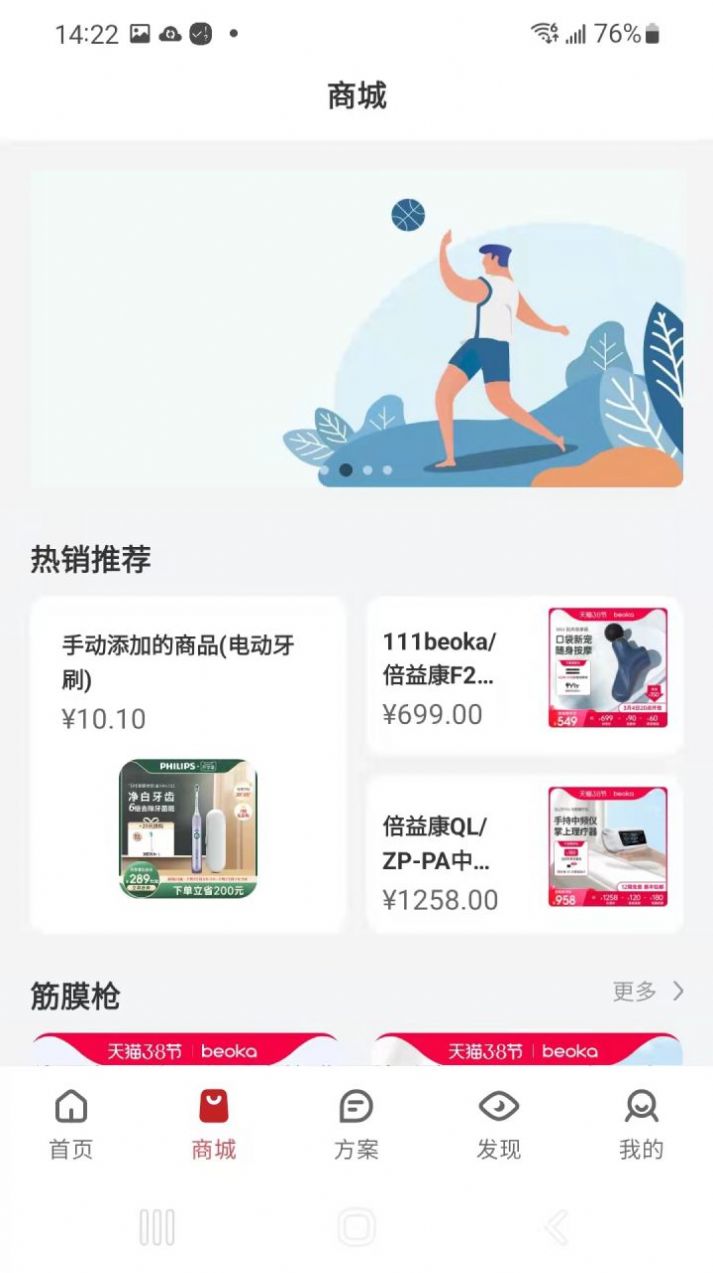The image size is (713, 1273).
Task: Open the basketball player promo banner
Action: pos(356,328)
